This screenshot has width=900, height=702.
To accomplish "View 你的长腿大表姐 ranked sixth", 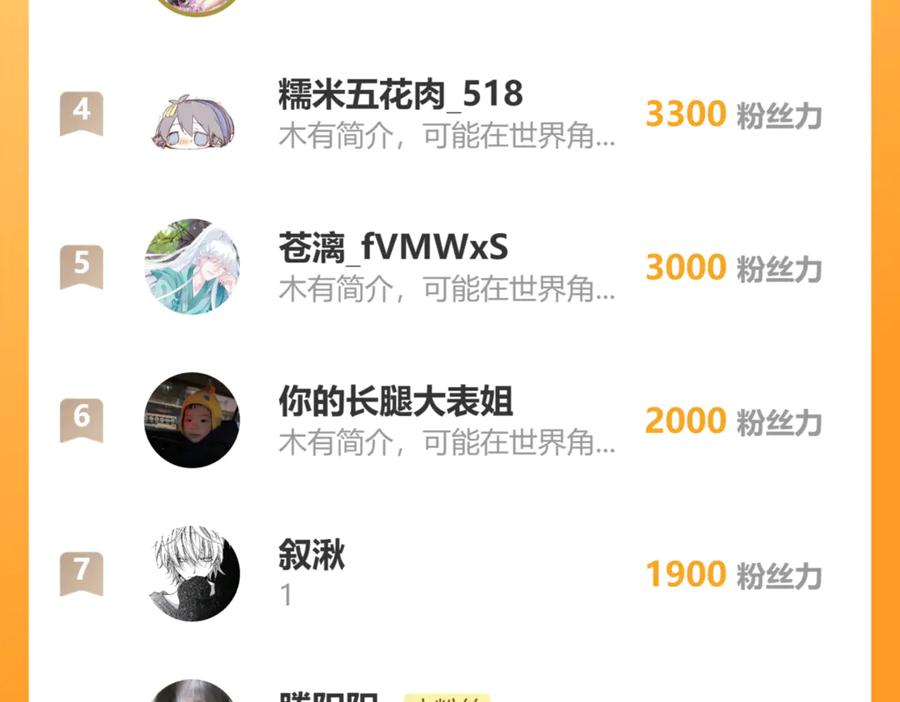I will click(x=395, y=402).
